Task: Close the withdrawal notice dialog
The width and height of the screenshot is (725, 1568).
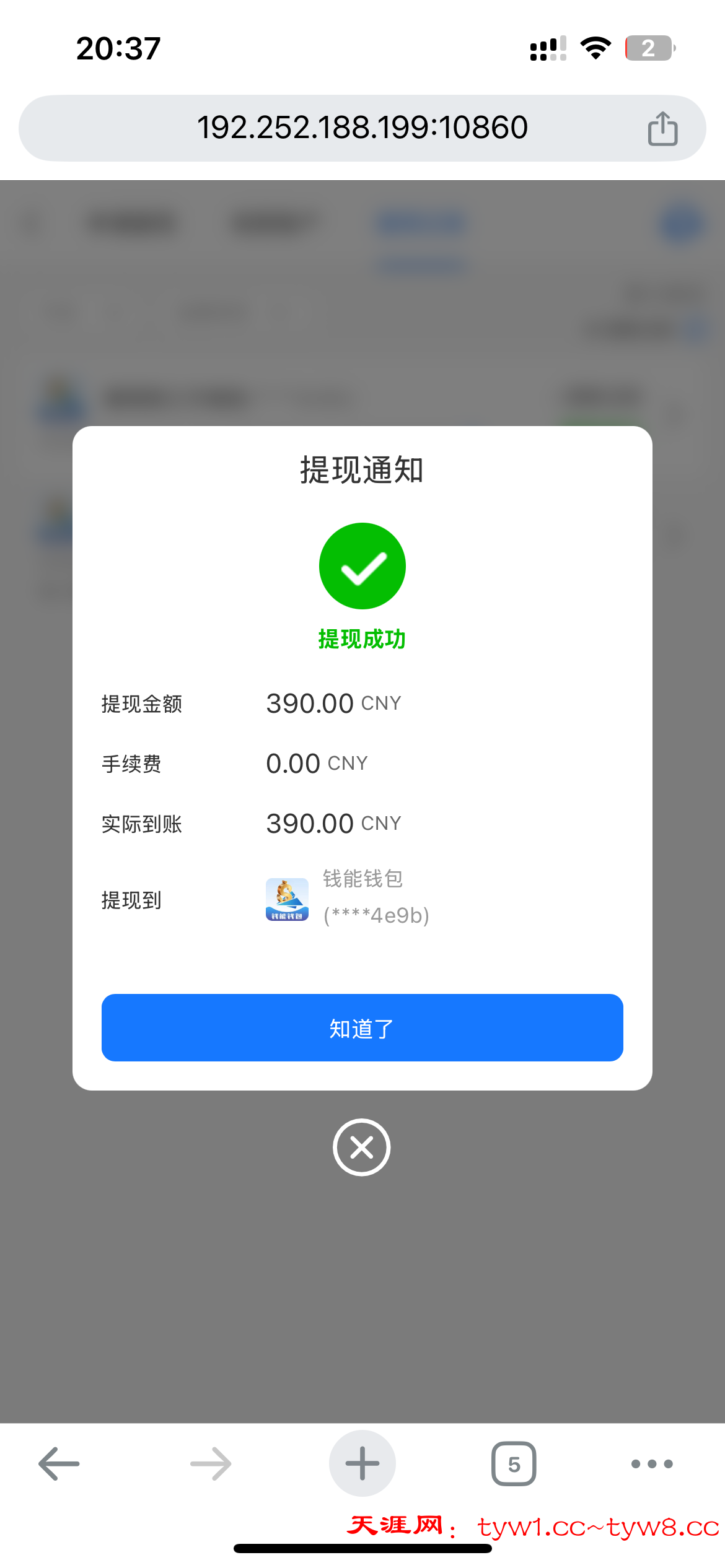Action: click(361, 1147)
